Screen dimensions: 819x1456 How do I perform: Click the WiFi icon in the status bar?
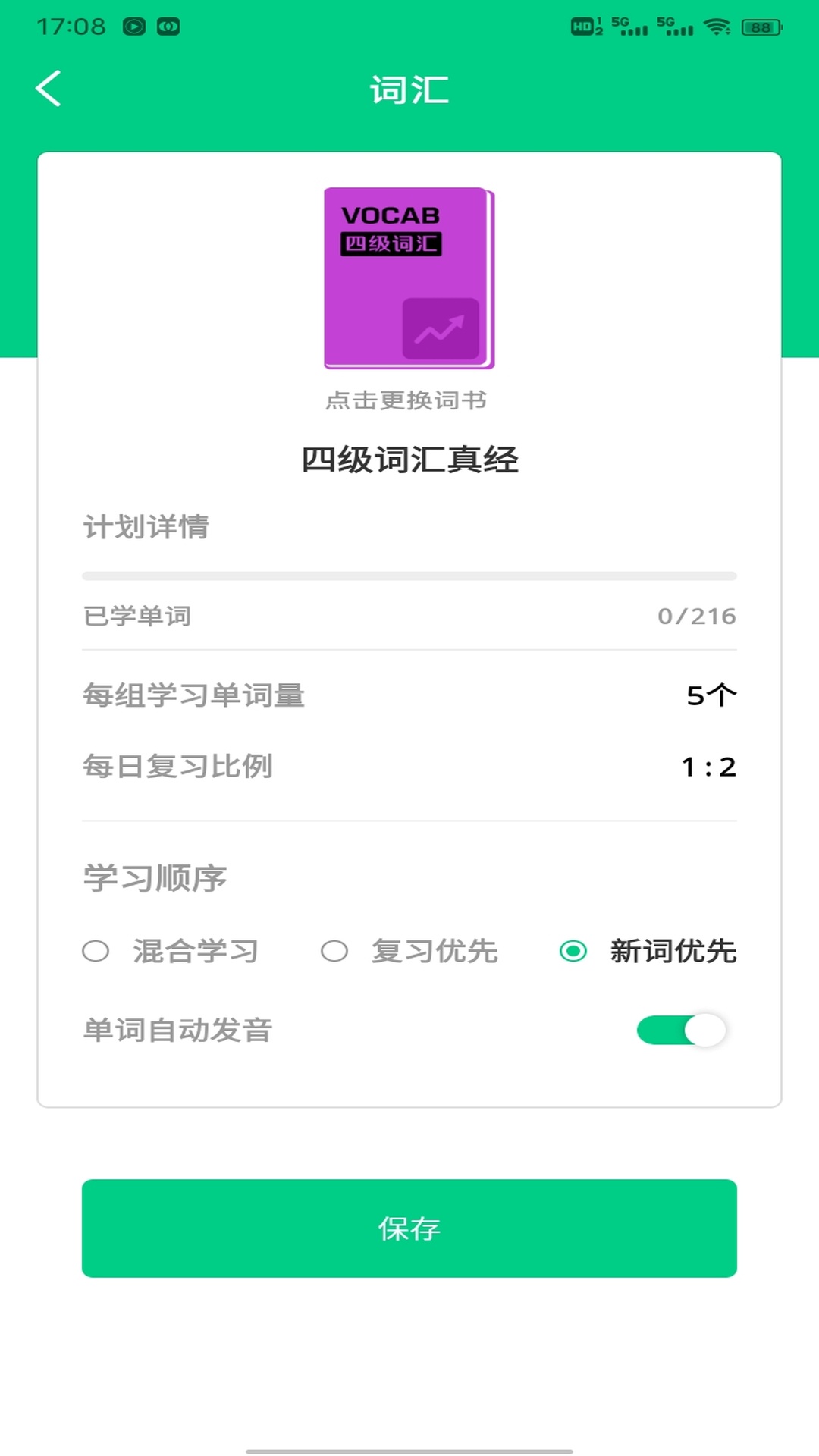[x=715, y=27]
